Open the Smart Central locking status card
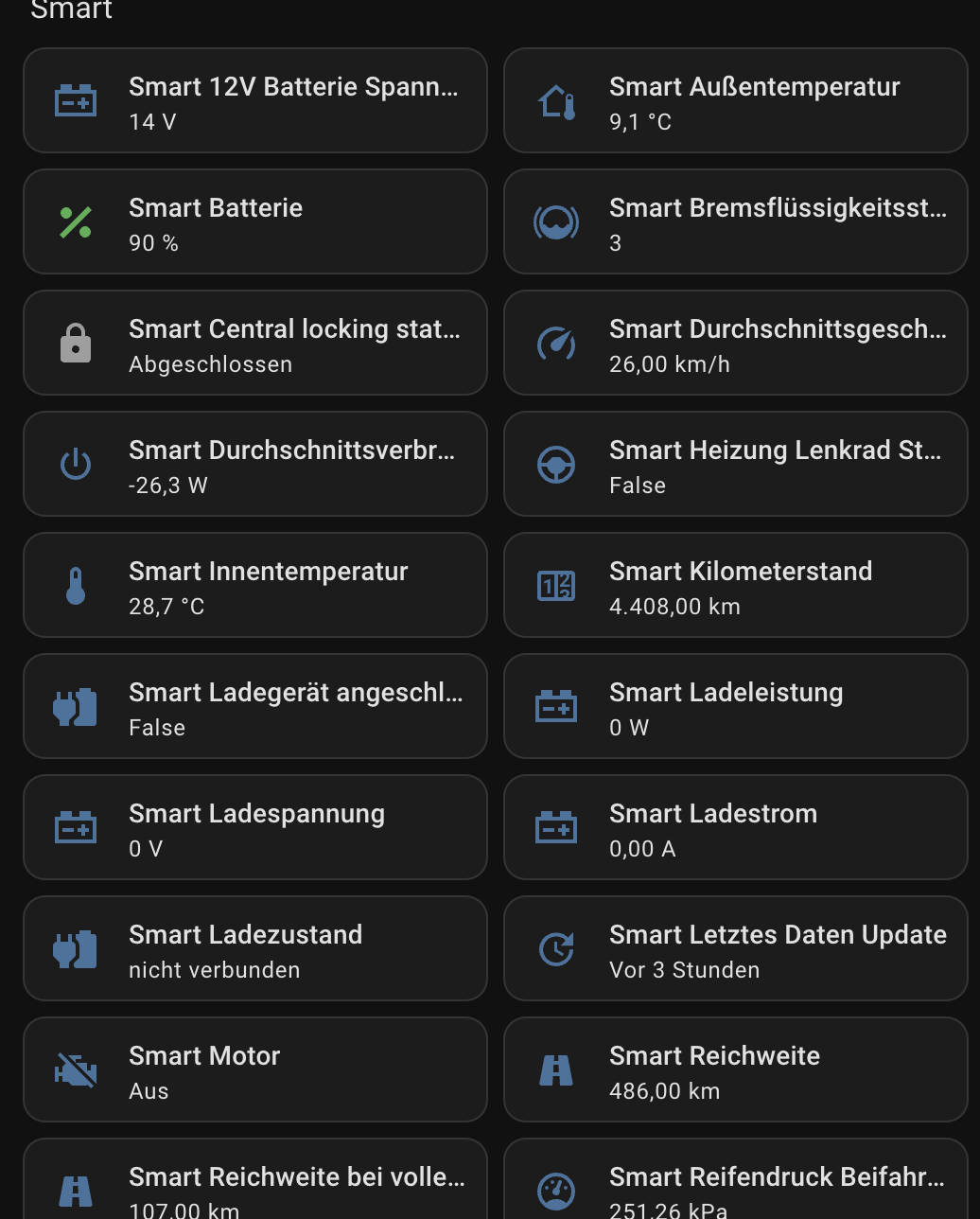Screen dimensions: 980x1219 (x=255, y=344)
